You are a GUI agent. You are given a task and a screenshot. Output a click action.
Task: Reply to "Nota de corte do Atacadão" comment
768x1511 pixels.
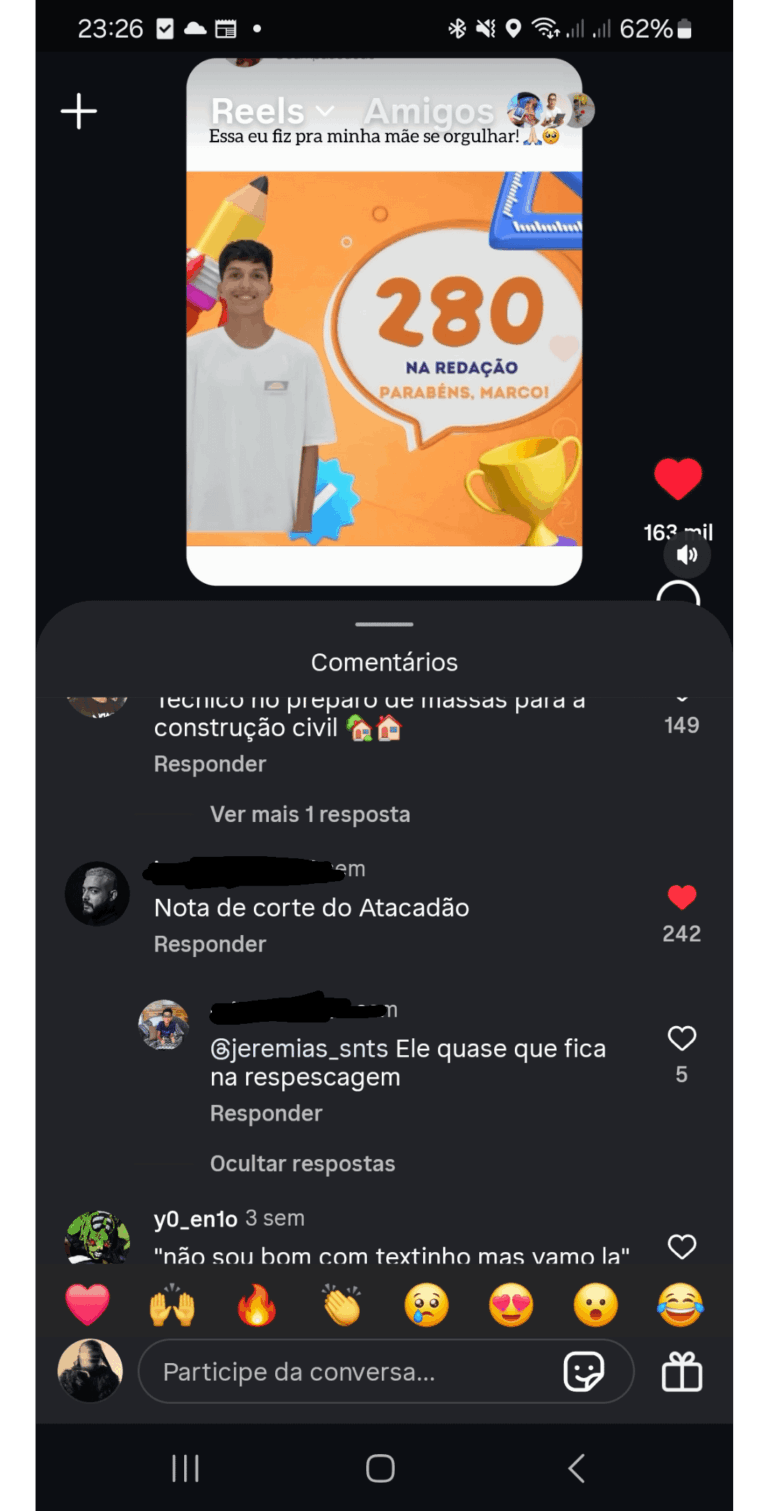pyautogui.click(x=210, y=944)
